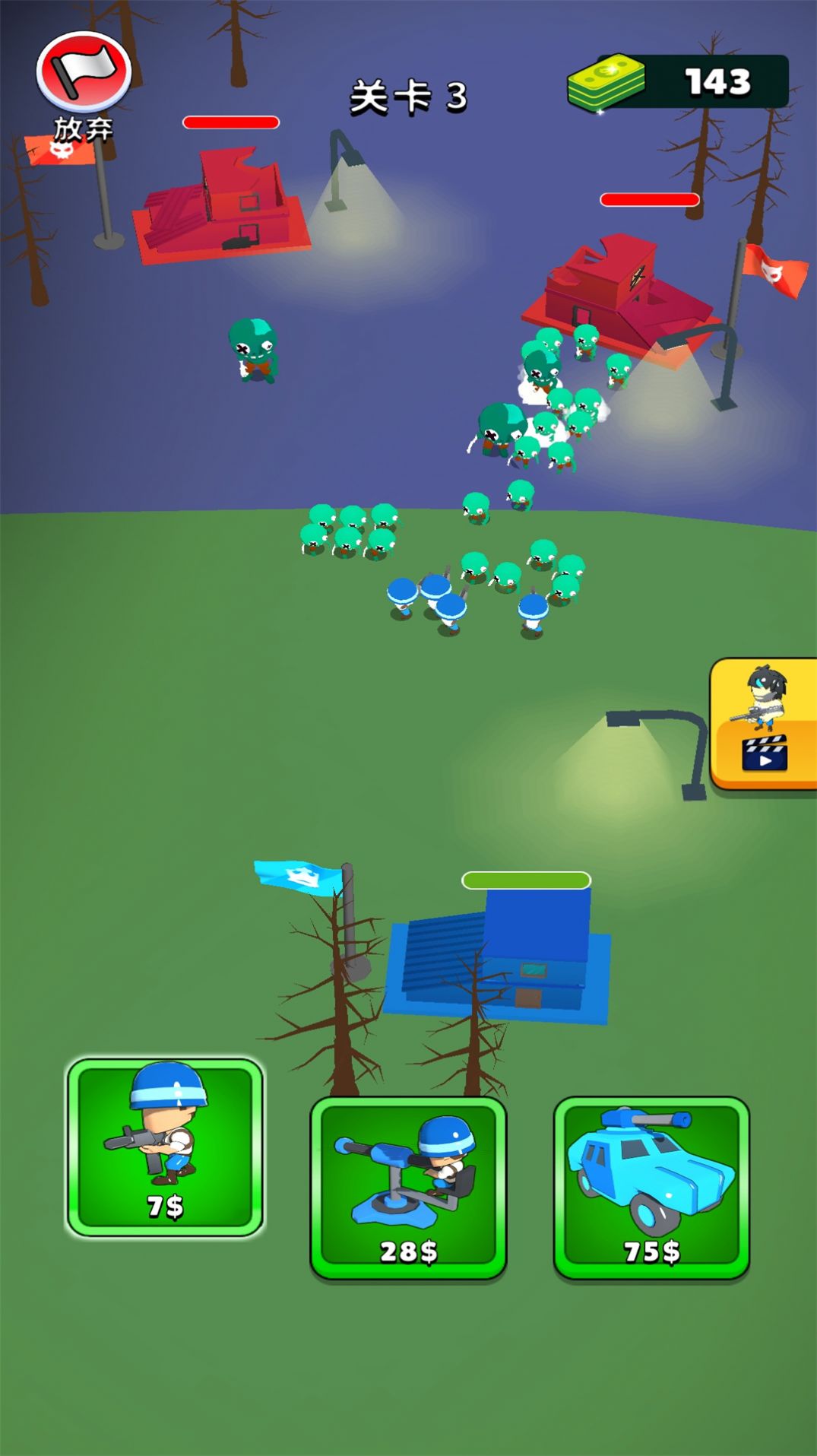Watch video ad for hero unit
This screenshot has width=817, height=1456.
pyautogui.click(x=765, y=724)
